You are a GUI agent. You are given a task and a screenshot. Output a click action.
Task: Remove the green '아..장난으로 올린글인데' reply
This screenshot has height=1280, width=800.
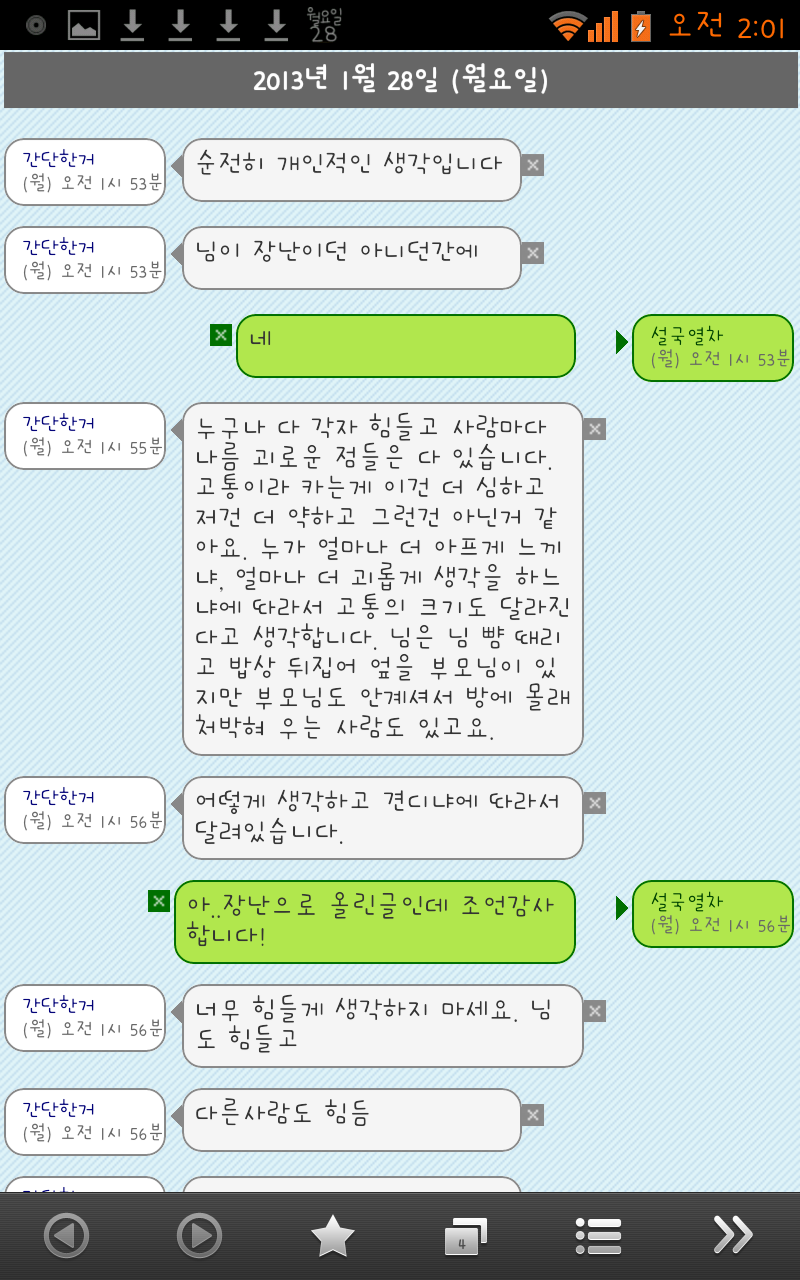(x=159, y=901)
